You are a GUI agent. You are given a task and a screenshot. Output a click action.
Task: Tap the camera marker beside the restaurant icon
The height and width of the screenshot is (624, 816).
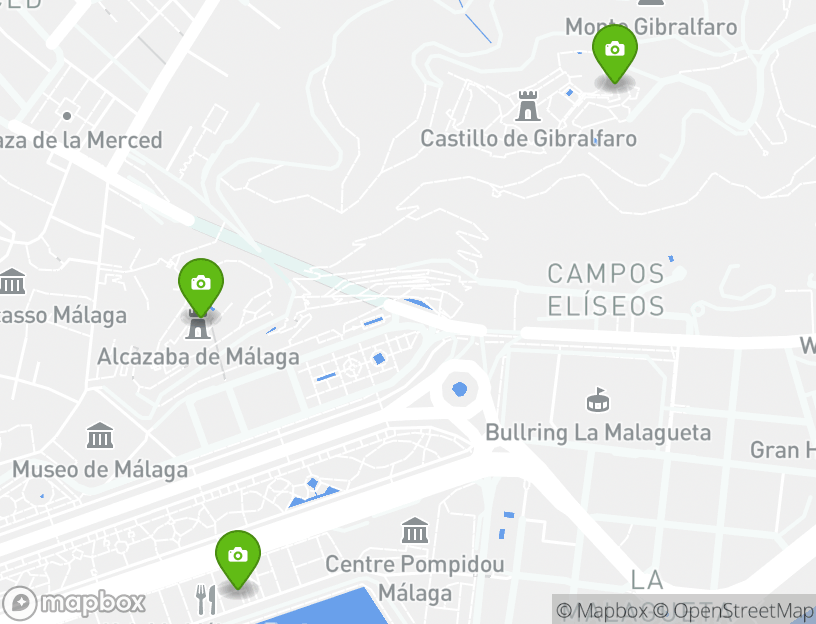point(237,557)
